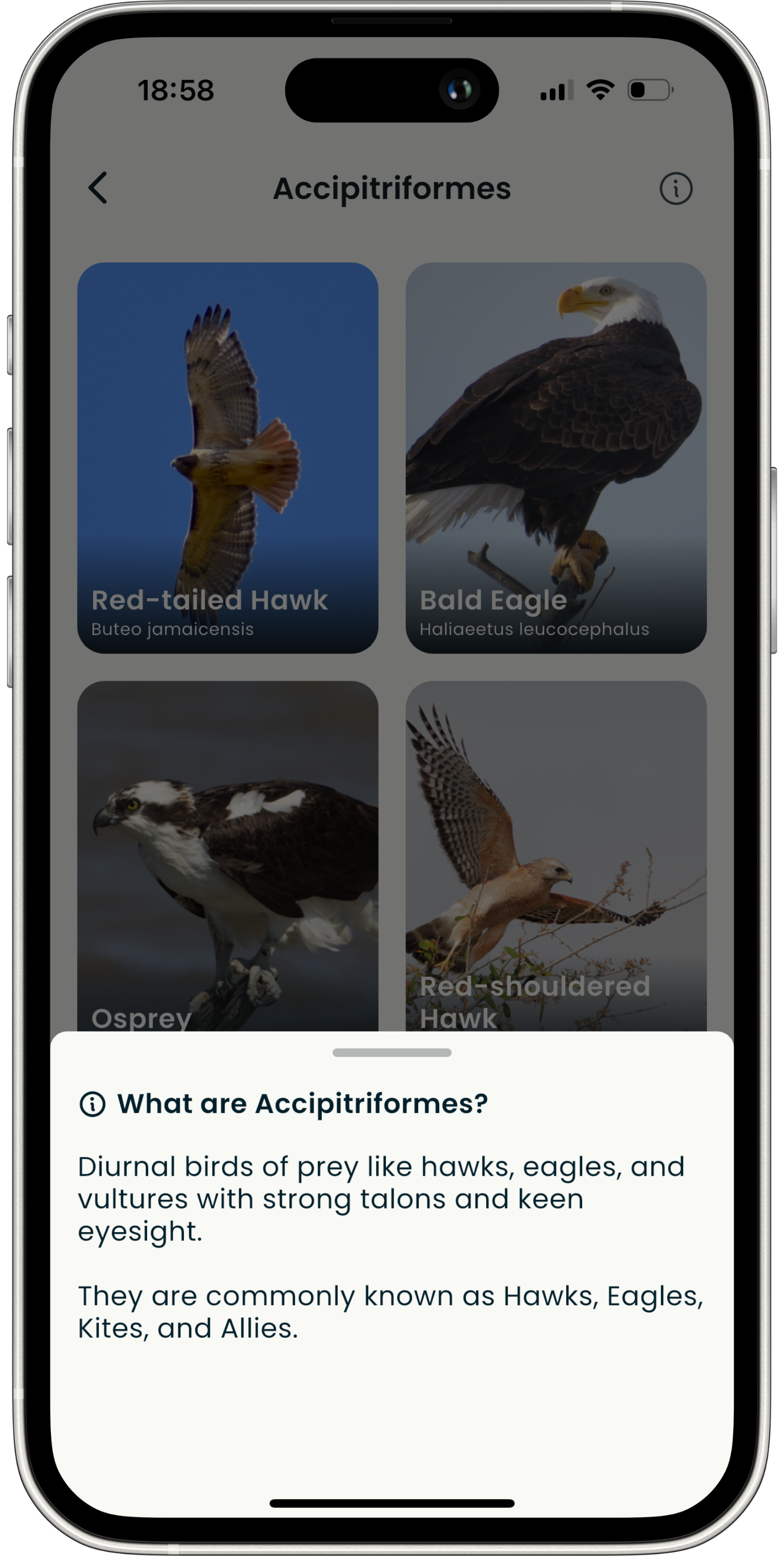Viewport: 784px width, 1556px height.
Task: Go back using the top-left arrow
Action: [98, 188]
